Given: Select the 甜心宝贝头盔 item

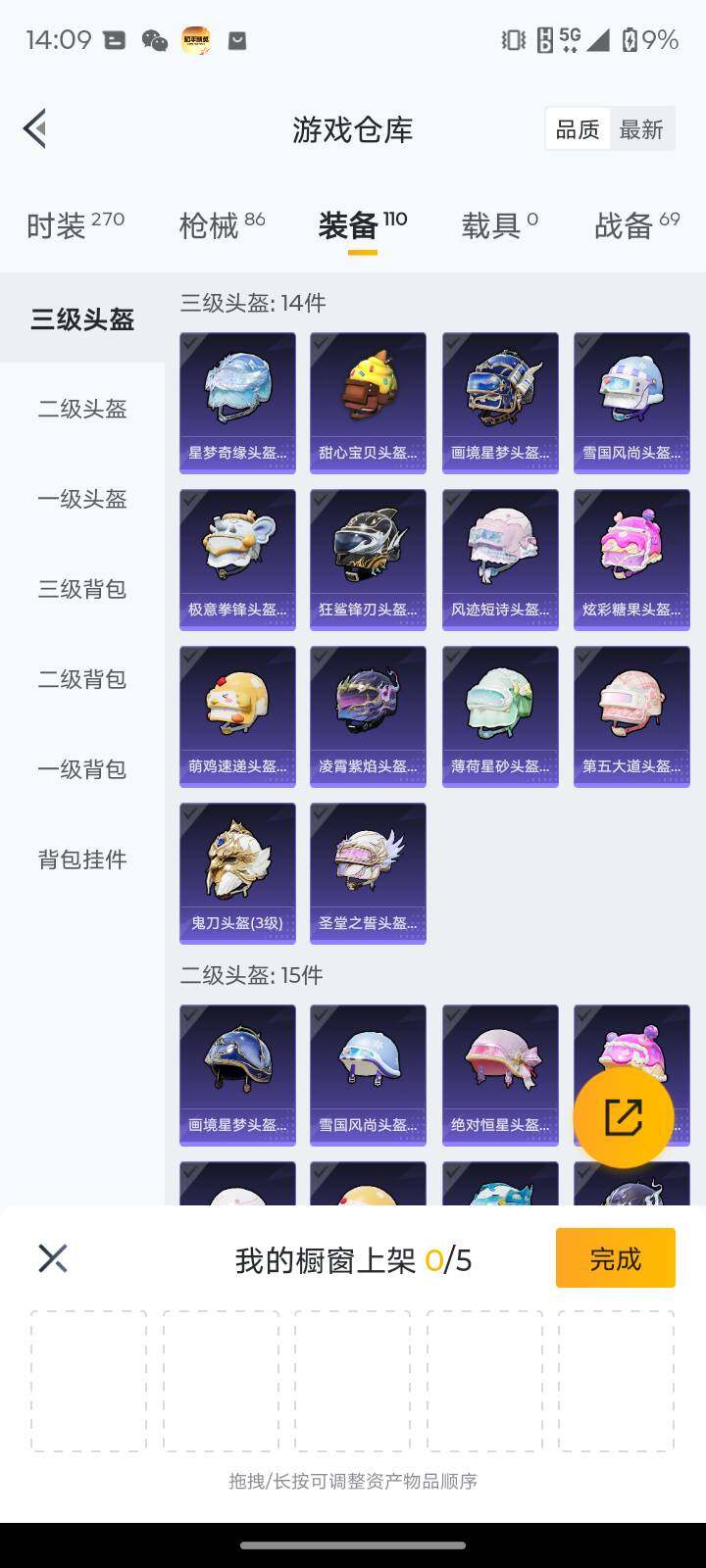Looking at the screenshot, I should point(368,403).
